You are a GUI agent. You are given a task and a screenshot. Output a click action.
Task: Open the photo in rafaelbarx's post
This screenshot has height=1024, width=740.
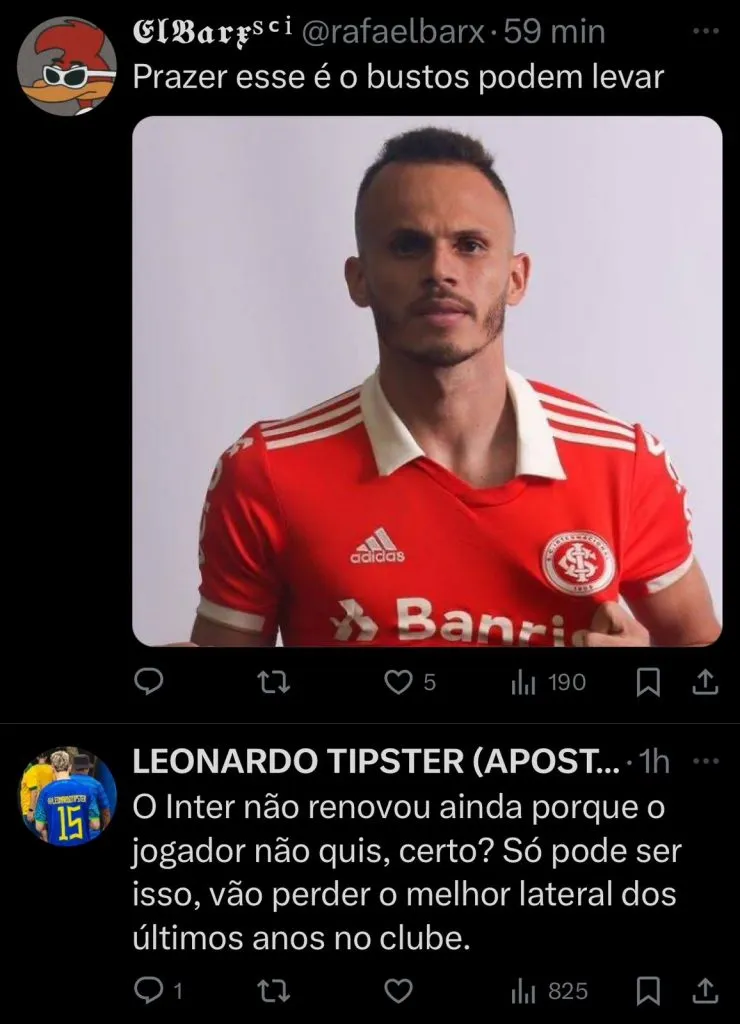427,381
